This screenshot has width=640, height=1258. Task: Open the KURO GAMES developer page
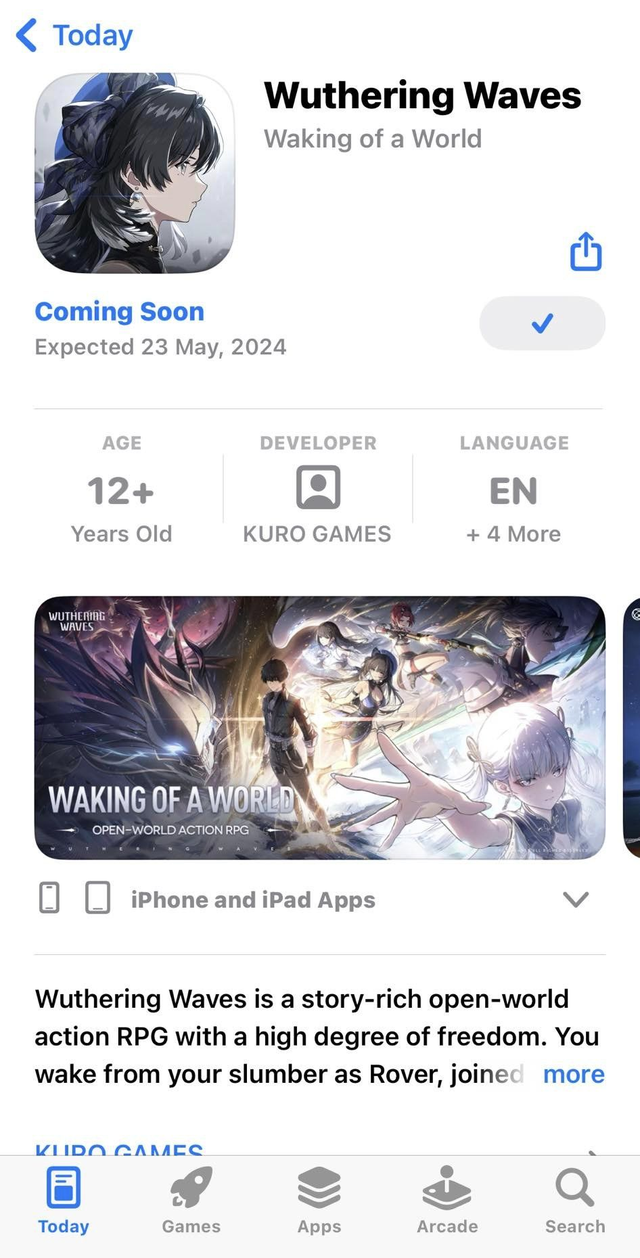coord(317,490)
